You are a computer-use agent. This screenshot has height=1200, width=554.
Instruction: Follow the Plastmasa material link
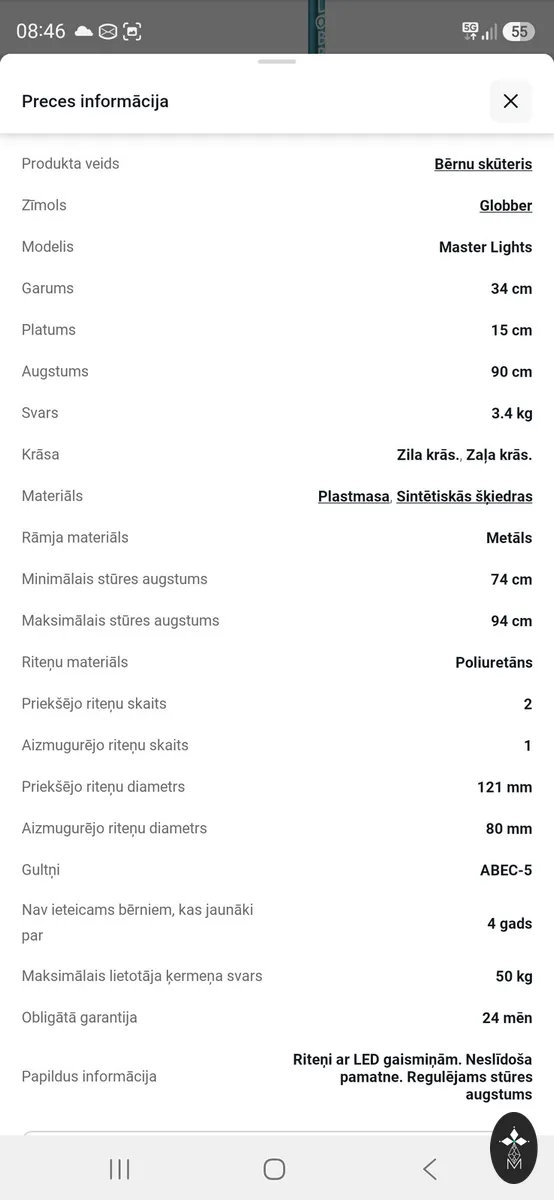point(354,496)
